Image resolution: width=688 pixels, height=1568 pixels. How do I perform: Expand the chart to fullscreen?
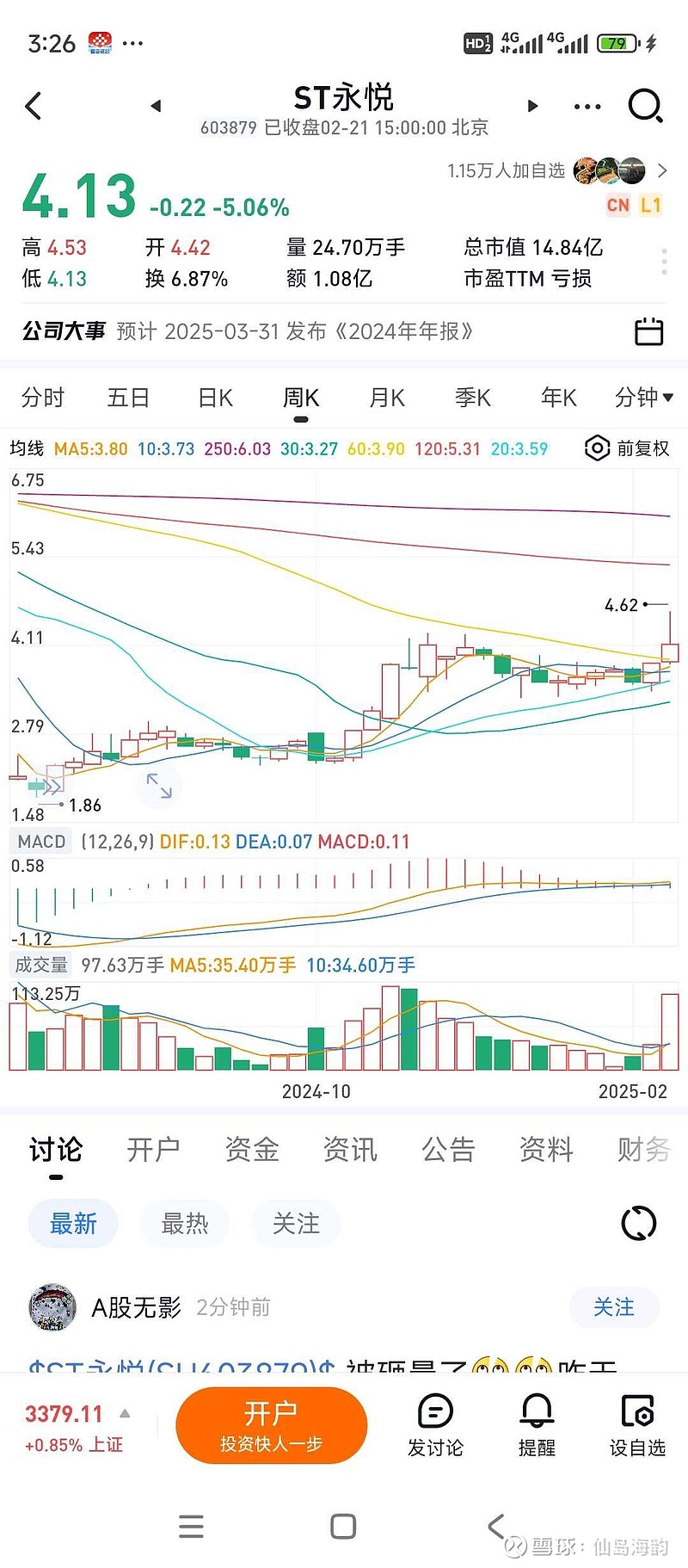(159, 786)
